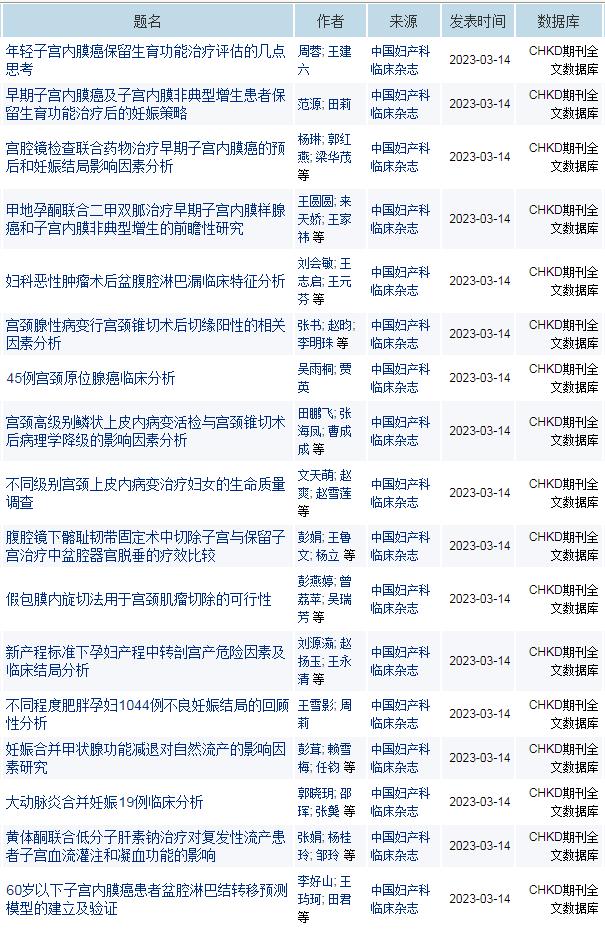605x930 pixels.
Task: Open the article on 黄体酮联合低分子肝素钠治疗复发性流产
Action: coord(146,845)
